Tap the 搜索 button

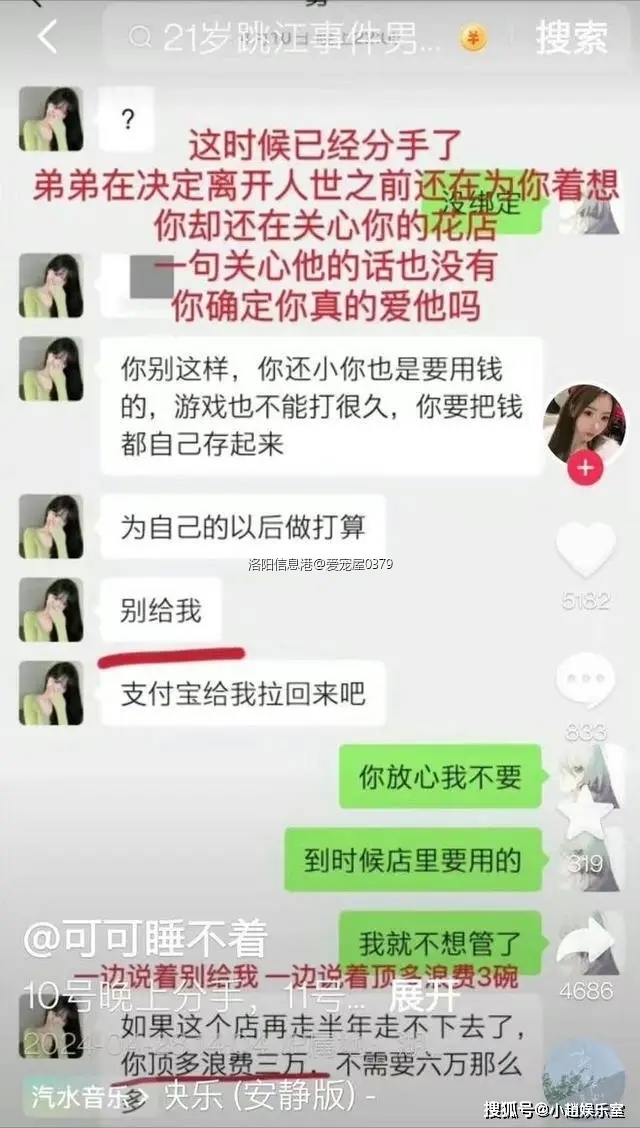[x=571, y=38]
